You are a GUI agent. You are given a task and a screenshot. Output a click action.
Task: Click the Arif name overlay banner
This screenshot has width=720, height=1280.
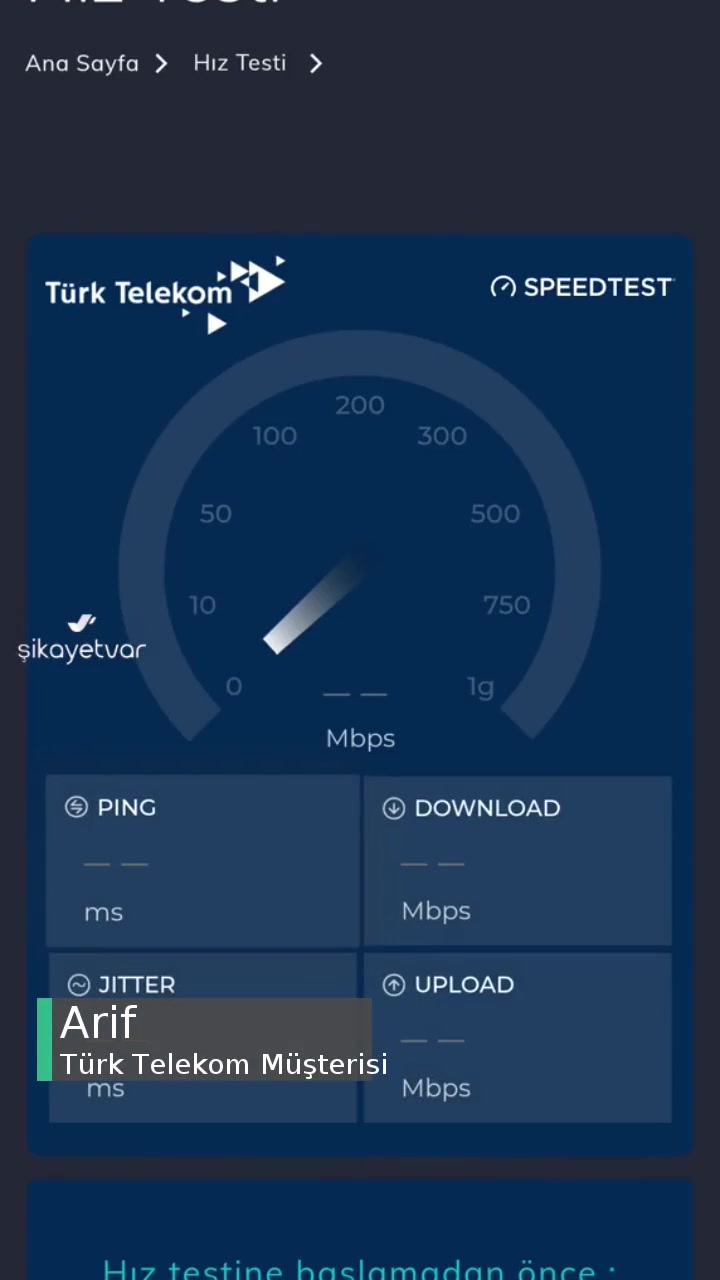(x=98, y=1022)
